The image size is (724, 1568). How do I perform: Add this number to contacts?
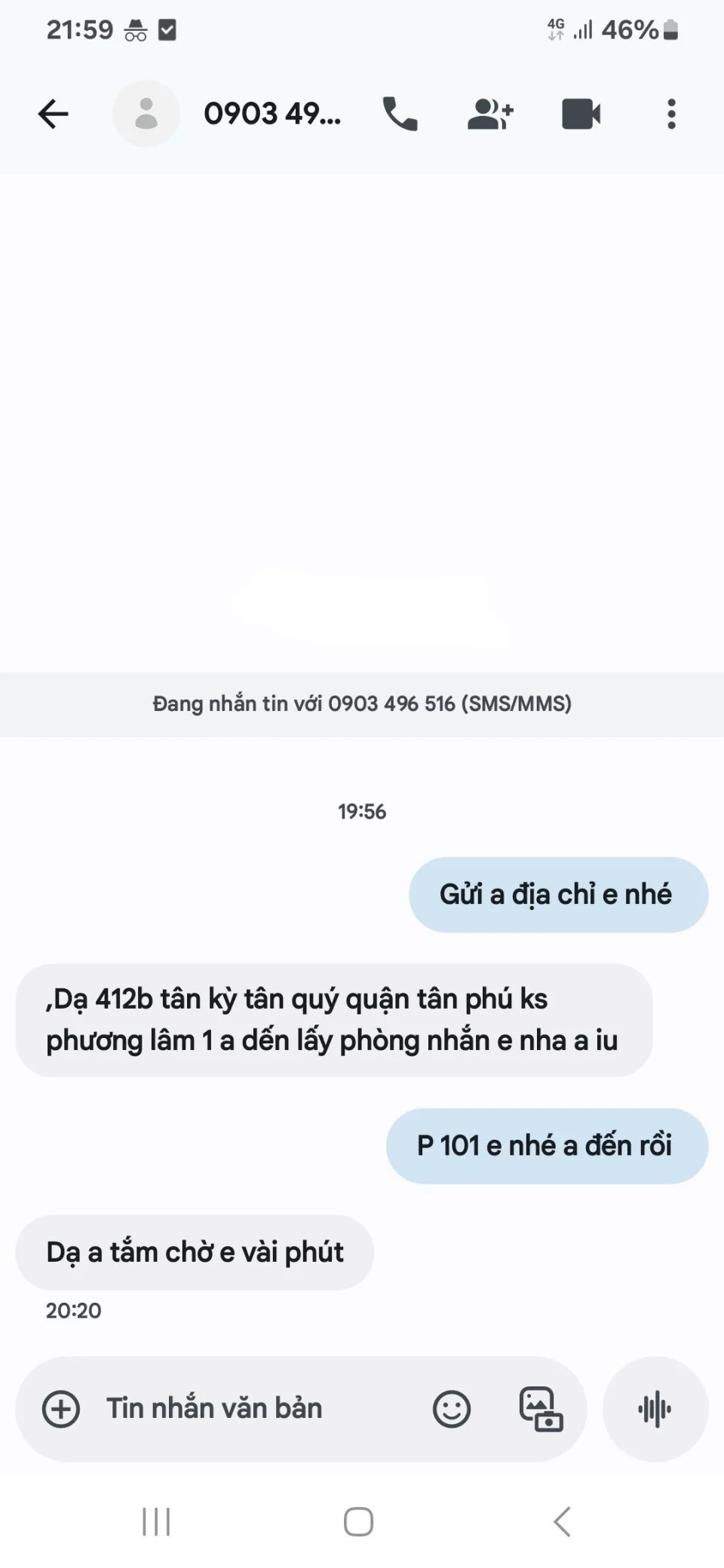490,115
